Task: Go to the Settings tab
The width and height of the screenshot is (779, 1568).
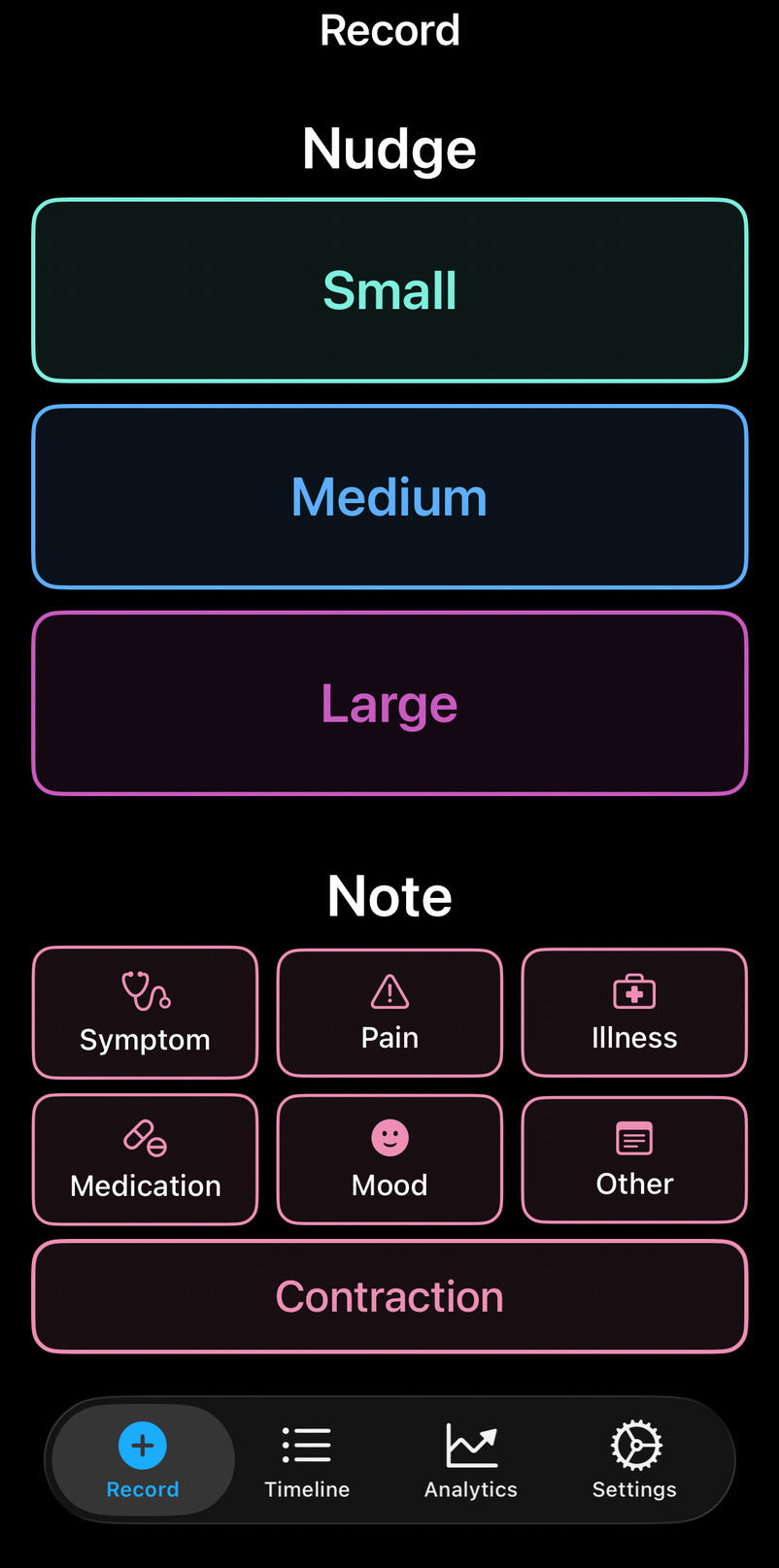Action: pyautogui.click(x=635, y=1460)
